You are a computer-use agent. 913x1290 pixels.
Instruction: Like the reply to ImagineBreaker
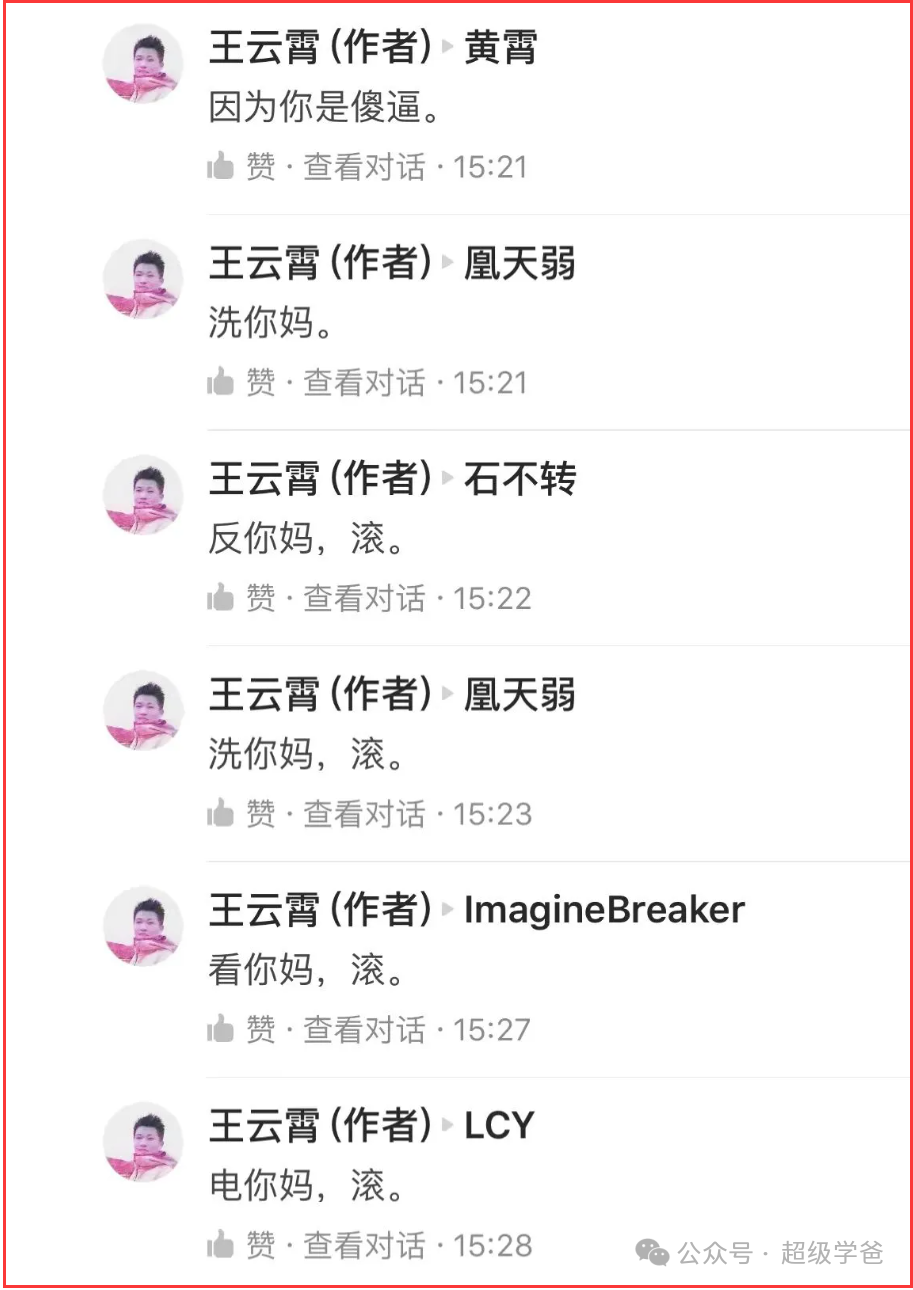240,1029
